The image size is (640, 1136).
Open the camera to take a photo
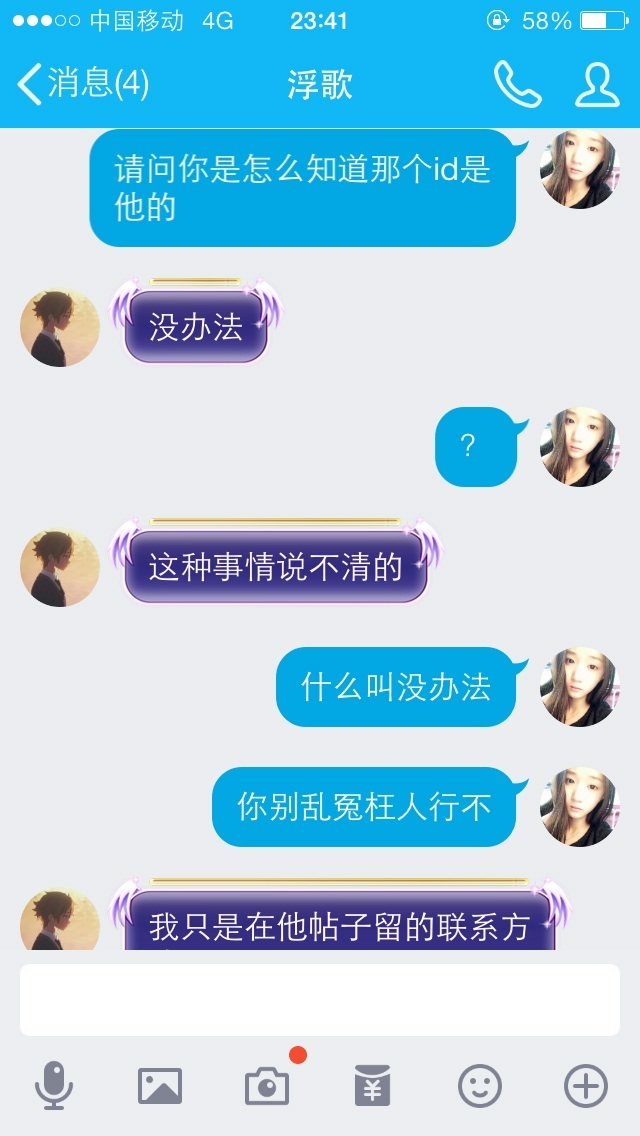coord(267,1086)
